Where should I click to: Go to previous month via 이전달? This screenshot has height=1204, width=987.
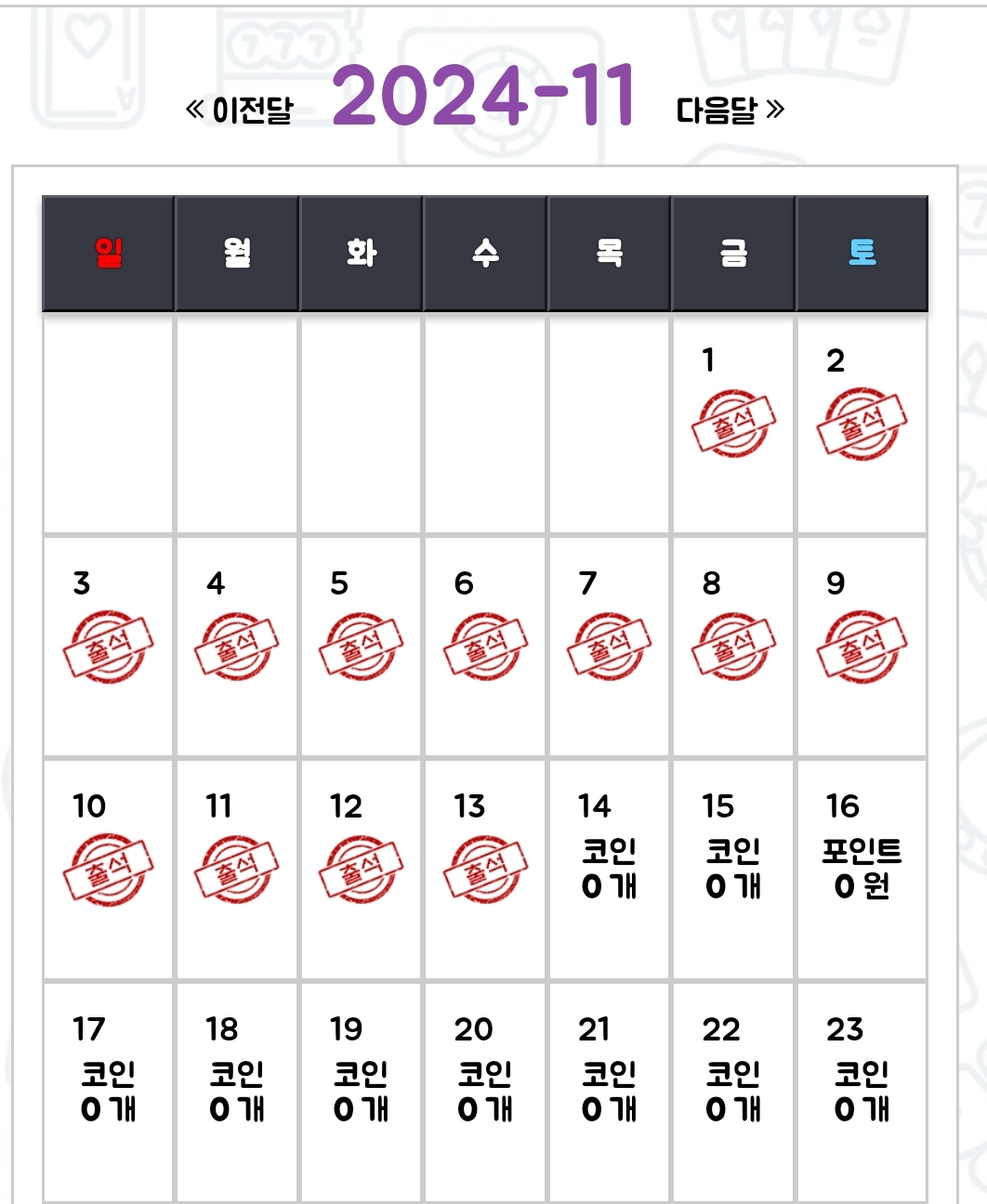tap(240, 111)
